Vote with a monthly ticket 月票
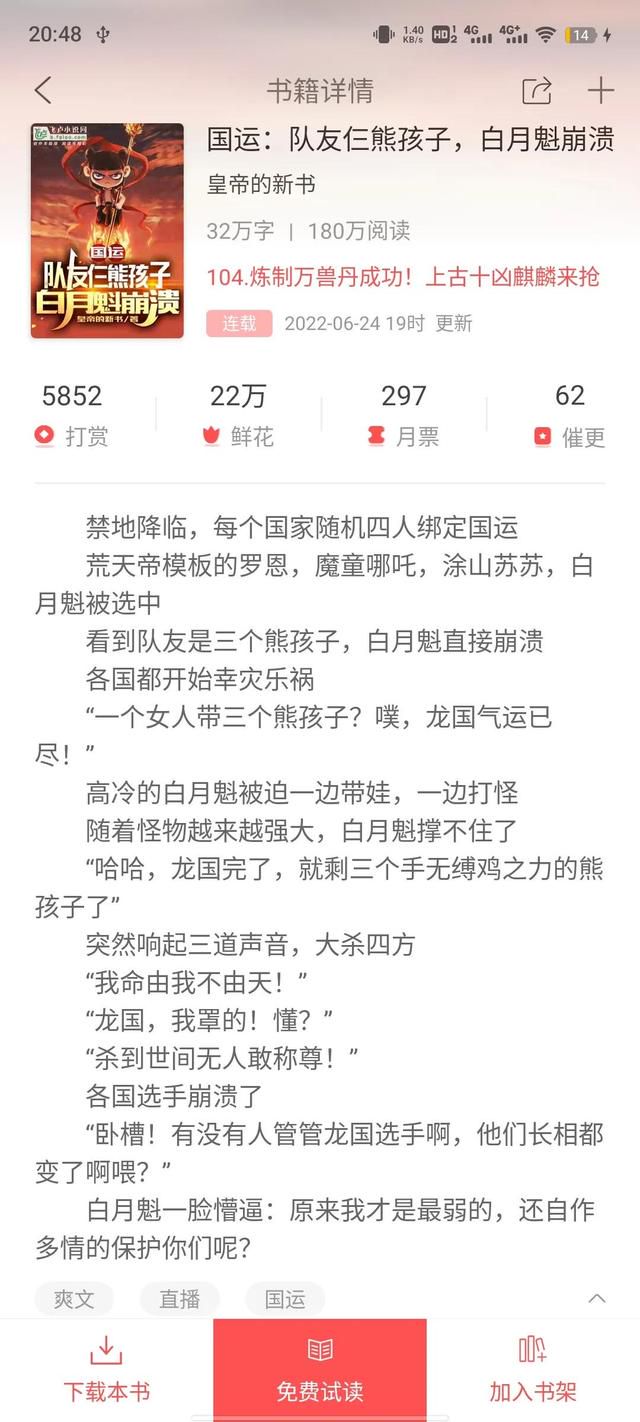The height and width of the screenshot is (1422, 640). click(404, 415)
